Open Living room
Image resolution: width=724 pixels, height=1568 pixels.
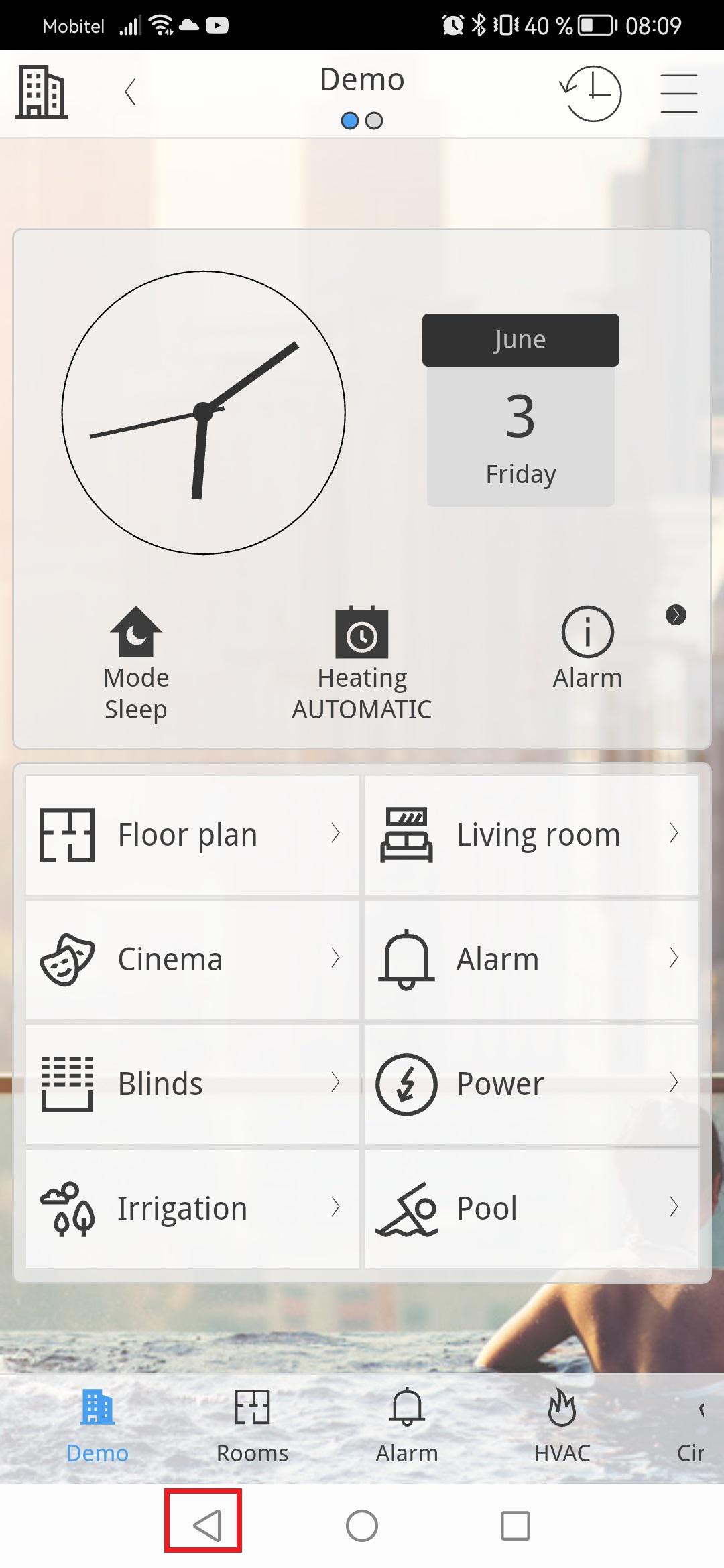532,835
